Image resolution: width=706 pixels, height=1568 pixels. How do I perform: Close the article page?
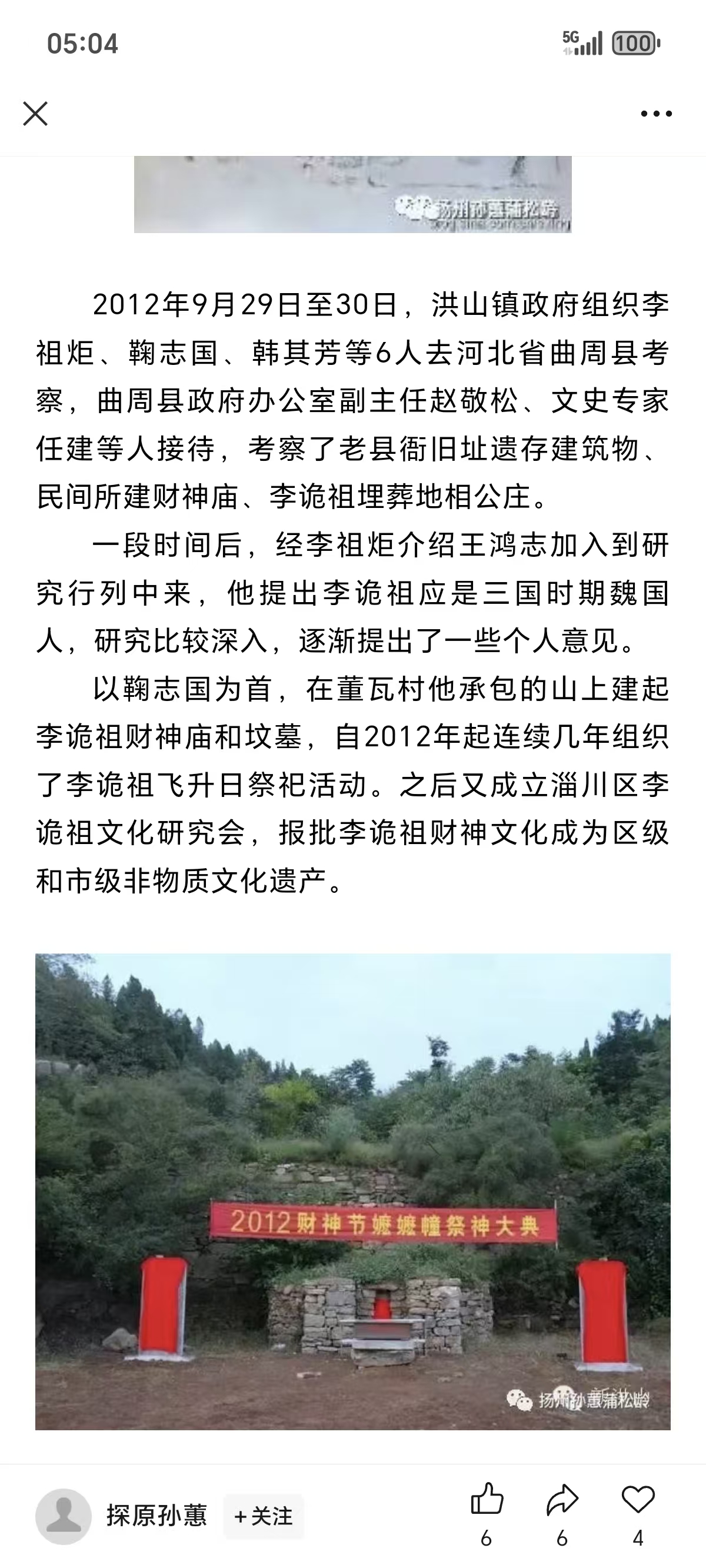tap(35, 114)
